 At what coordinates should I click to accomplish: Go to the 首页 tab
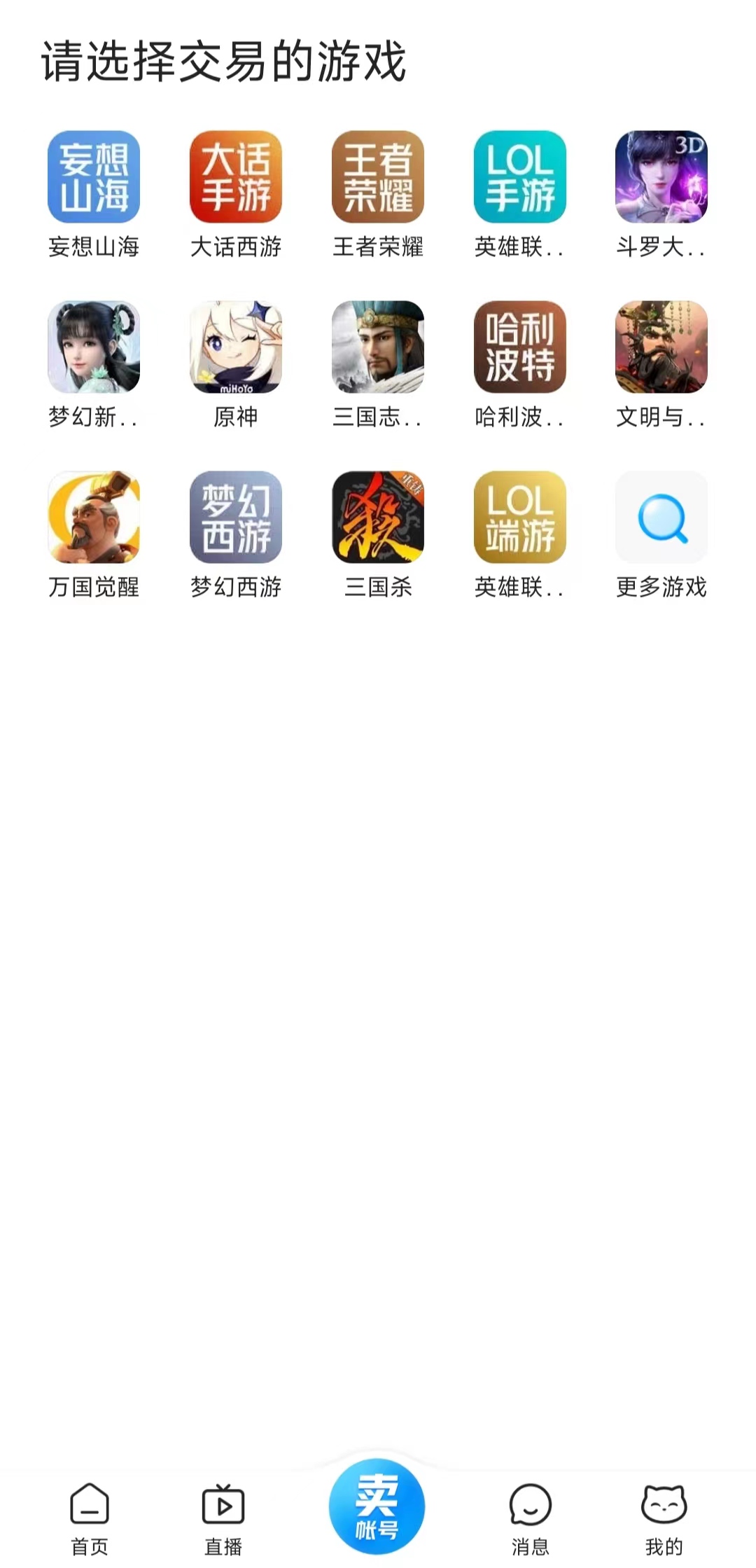90,1516
